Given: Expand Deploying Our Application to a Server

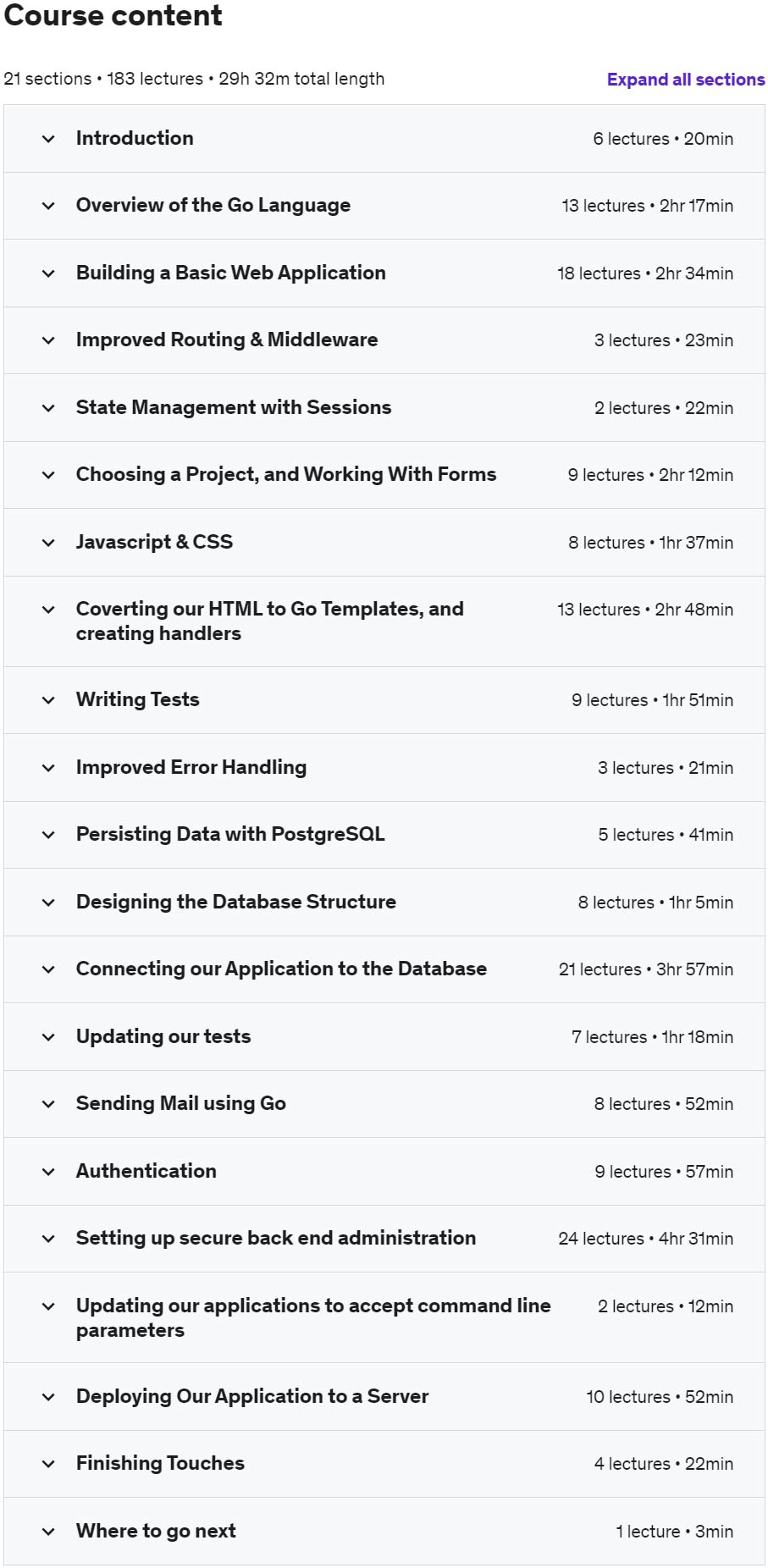Looking at the screenshot, I should coord(384,1397).
